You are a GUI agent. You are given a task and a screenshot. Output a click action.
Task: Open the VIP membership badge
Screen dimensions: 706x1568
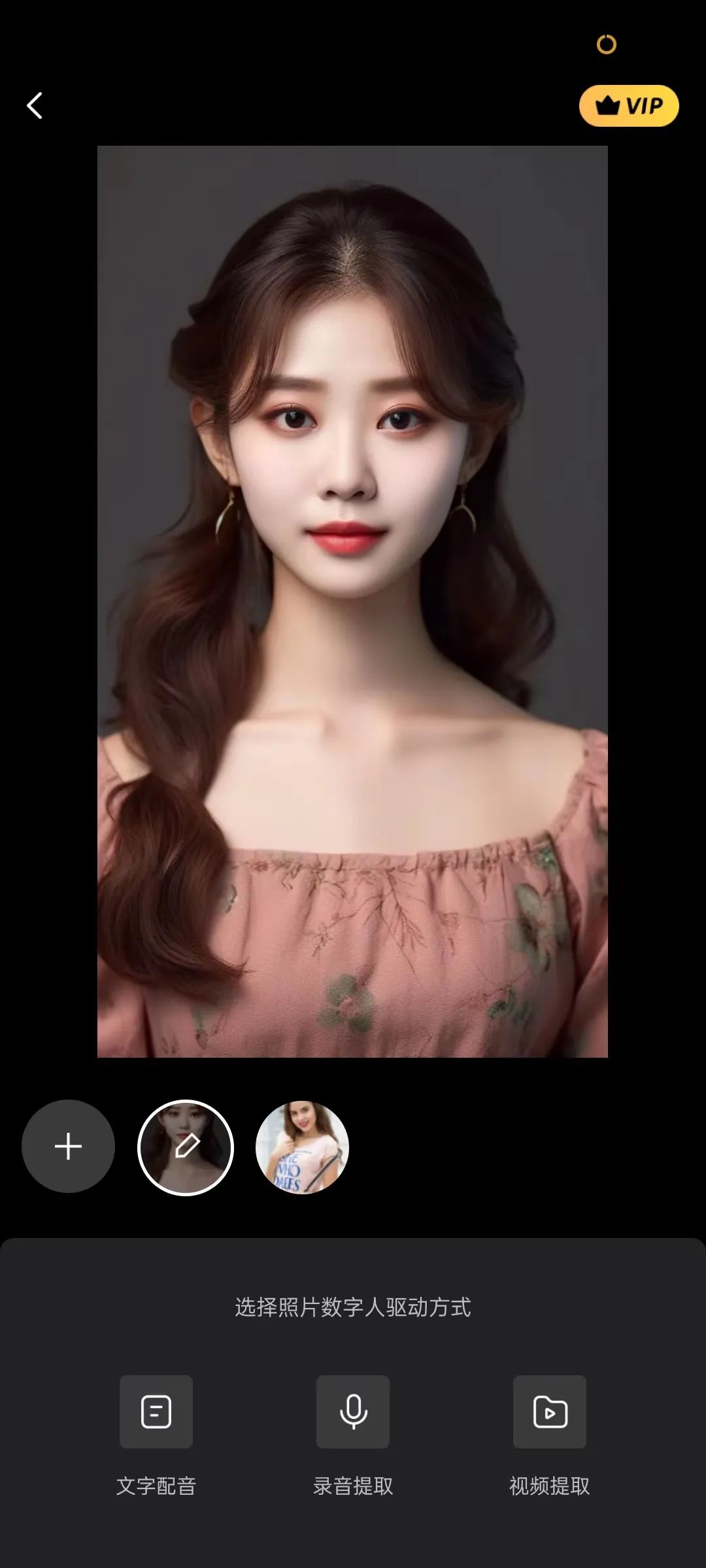[629, 105]
